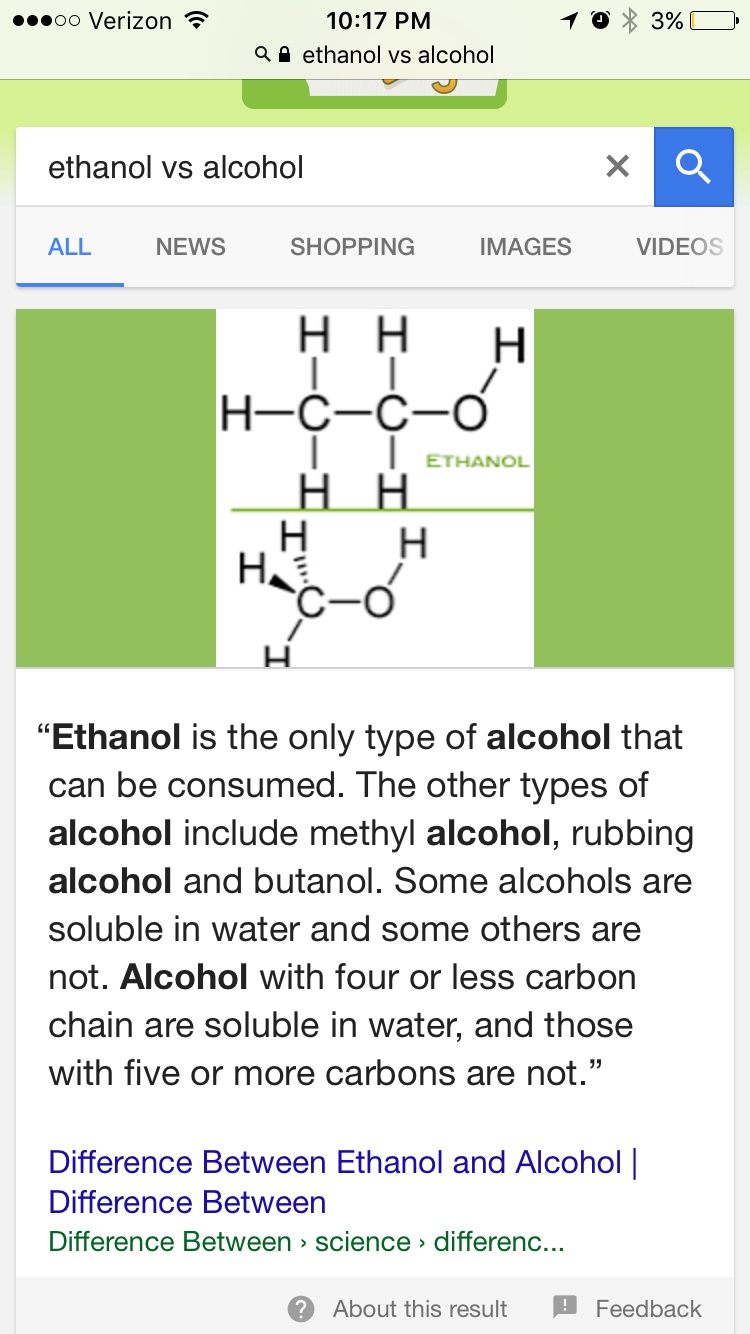The height and width of the screenshot is (1334, 750).
Task: Open About this result
Action: pyautogui.click(x=400, y=1308)
